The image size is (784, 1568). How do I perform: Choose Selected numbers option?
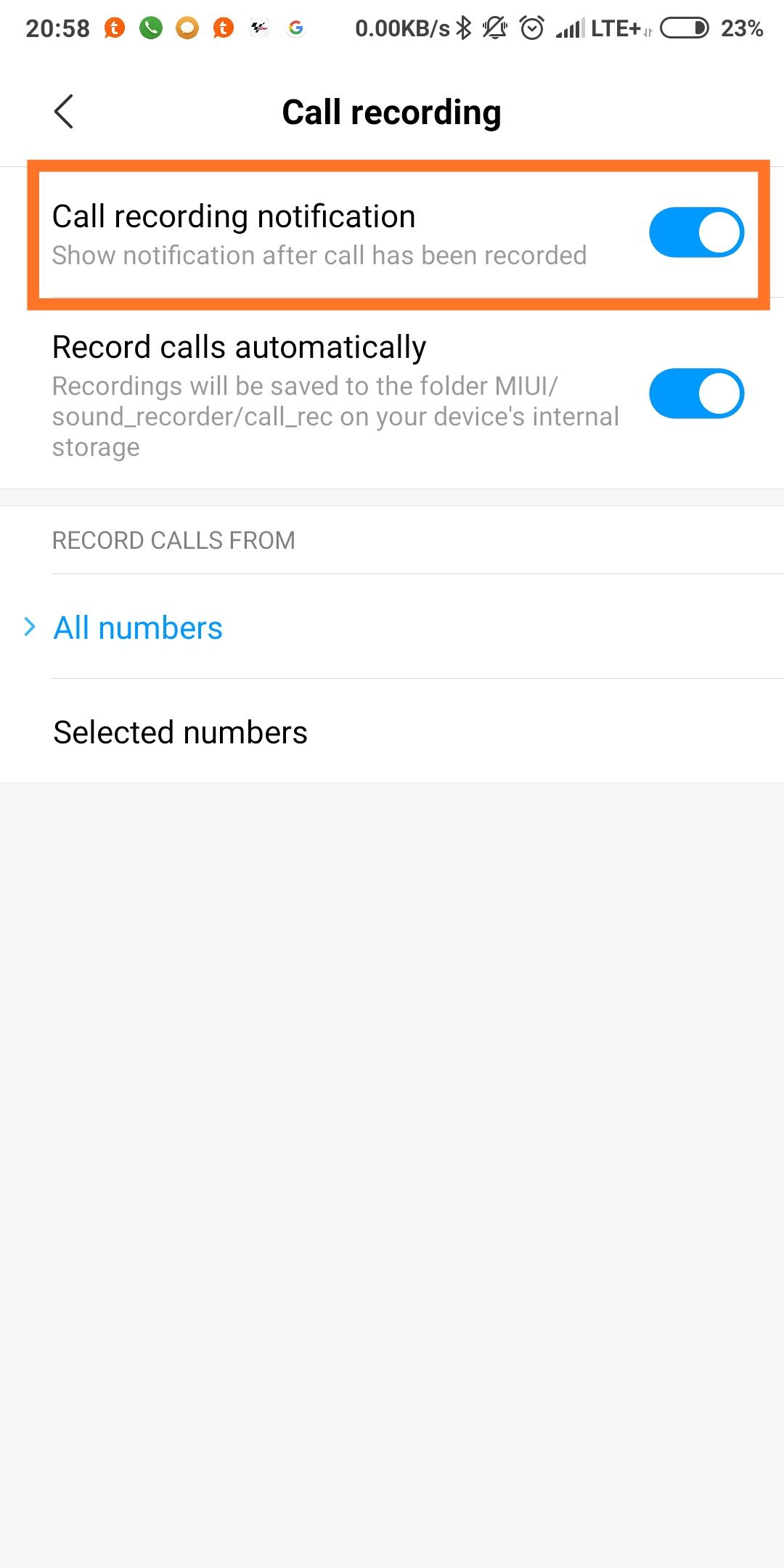click(180, 732)
